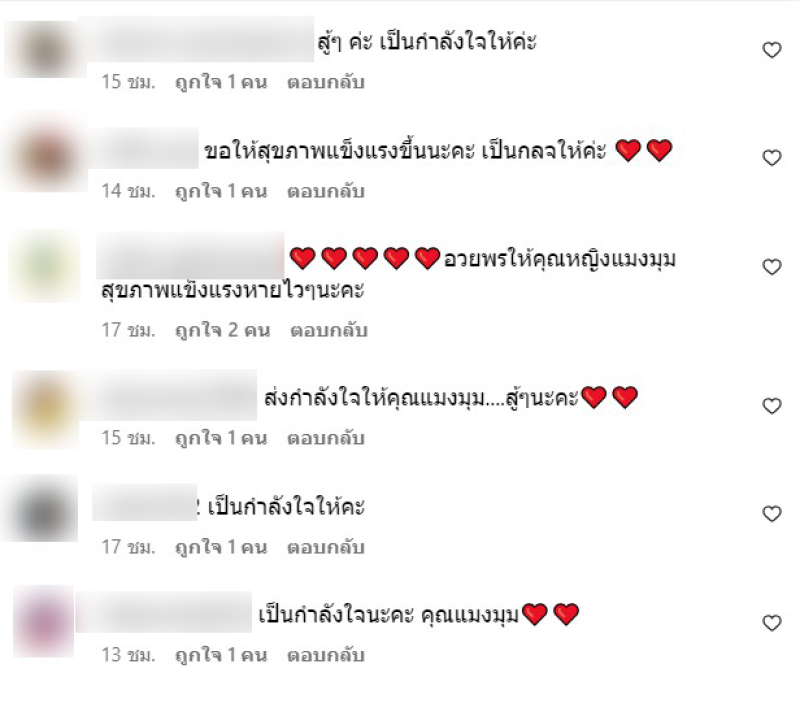Image resolution: width=800 pixels, height=703 pixels.
Task: Like the comment "เป็นกำลังใจนะคะ คุณแมงมุม"
Action: [x=772, y=623]
